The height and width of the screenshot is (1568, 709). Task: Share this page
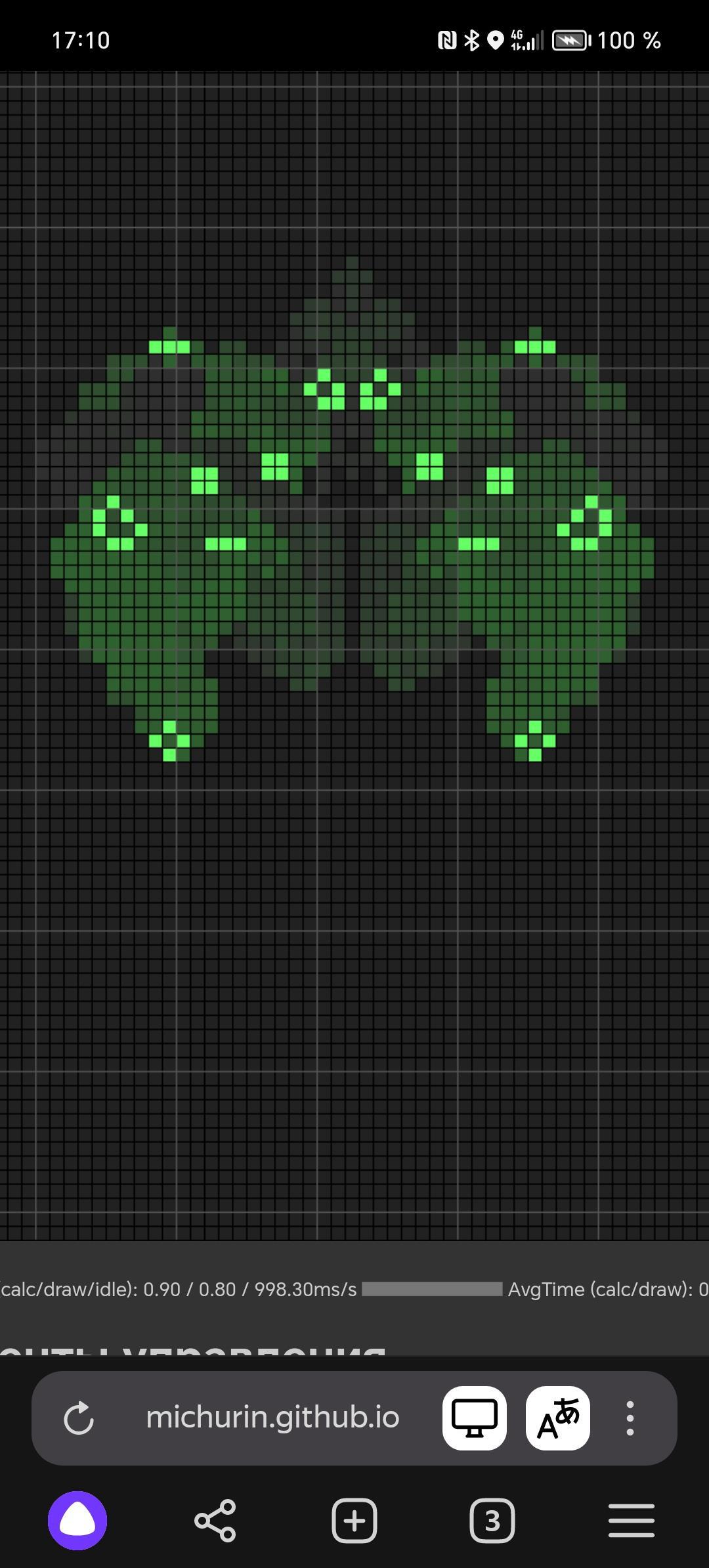(x=215, y=1520)
